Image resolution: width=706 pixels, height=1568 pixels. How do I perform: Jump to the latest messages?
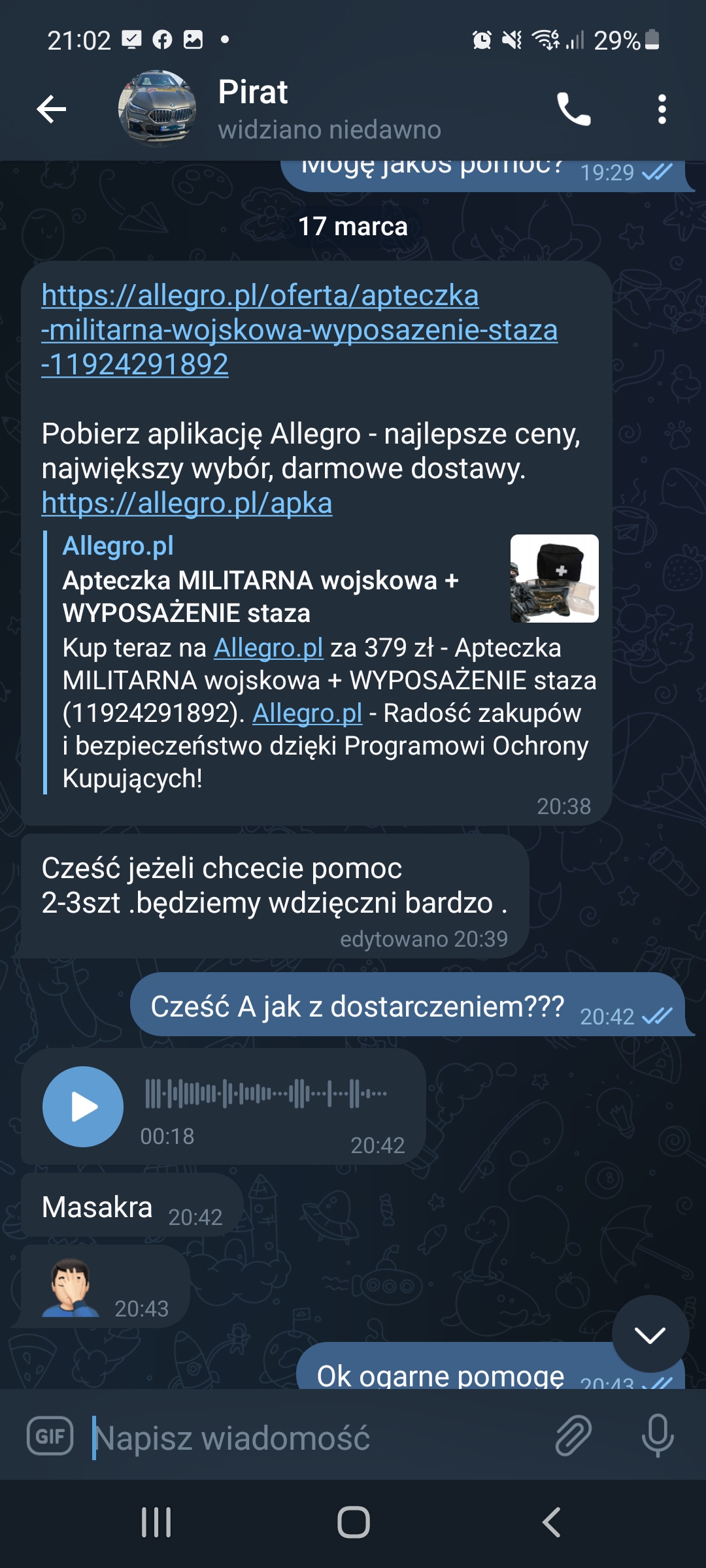(x=650, y=1334)
